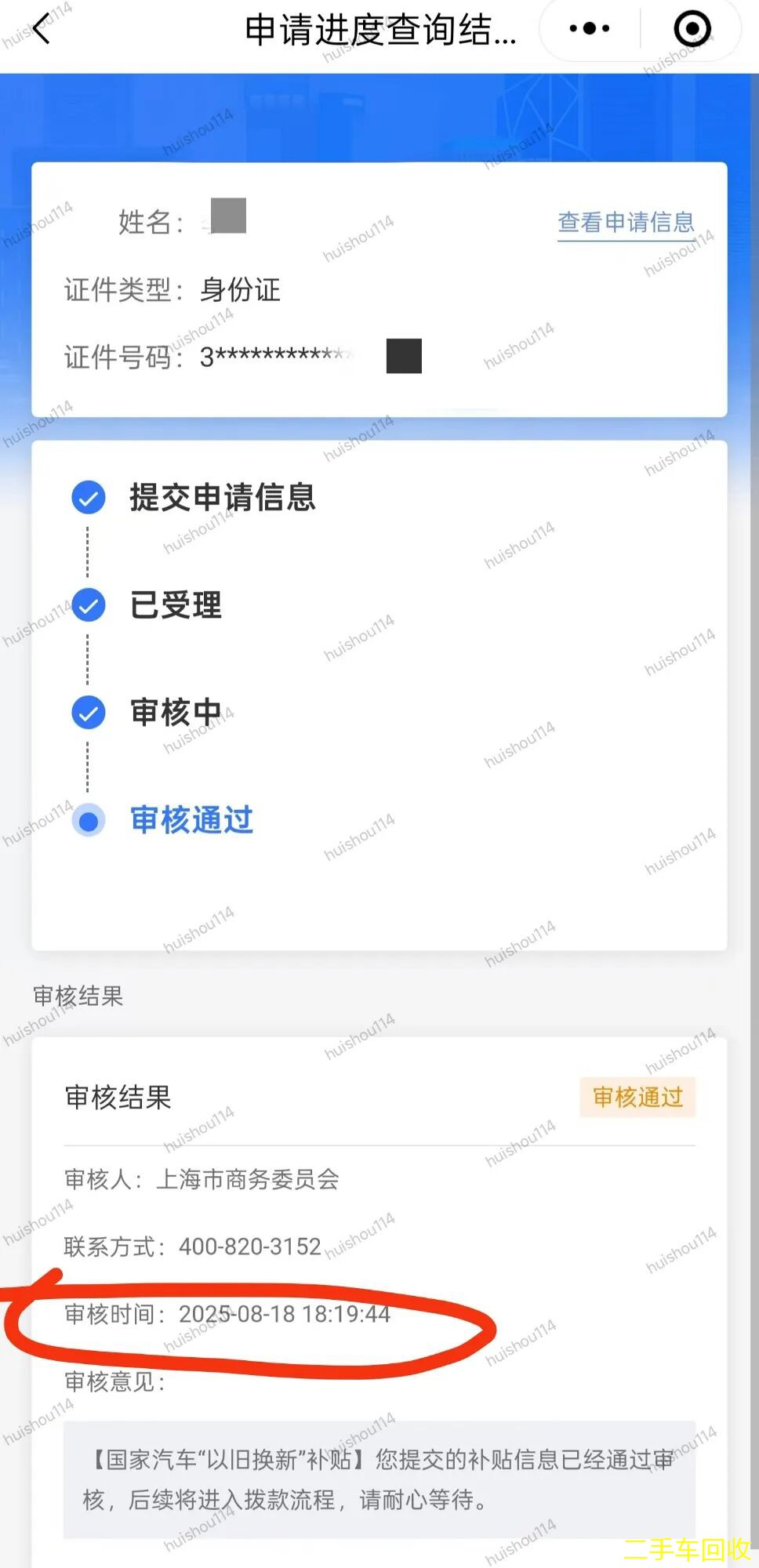Tap the 审核通过 progress dot indicator
759x1568 pixels.
[x=89, y=821]
